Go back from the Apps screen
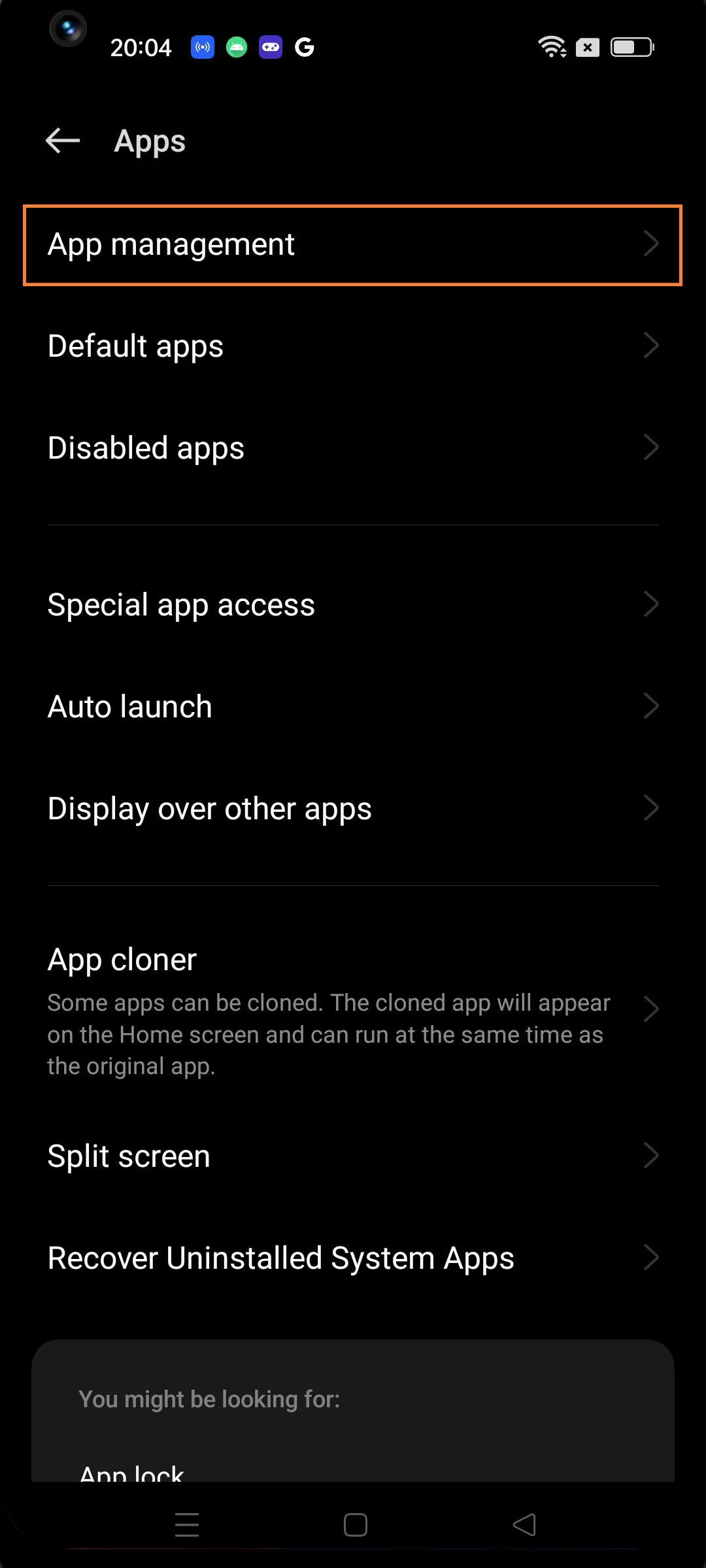This screenshot has height=1568, width=706. coord(63,140)
